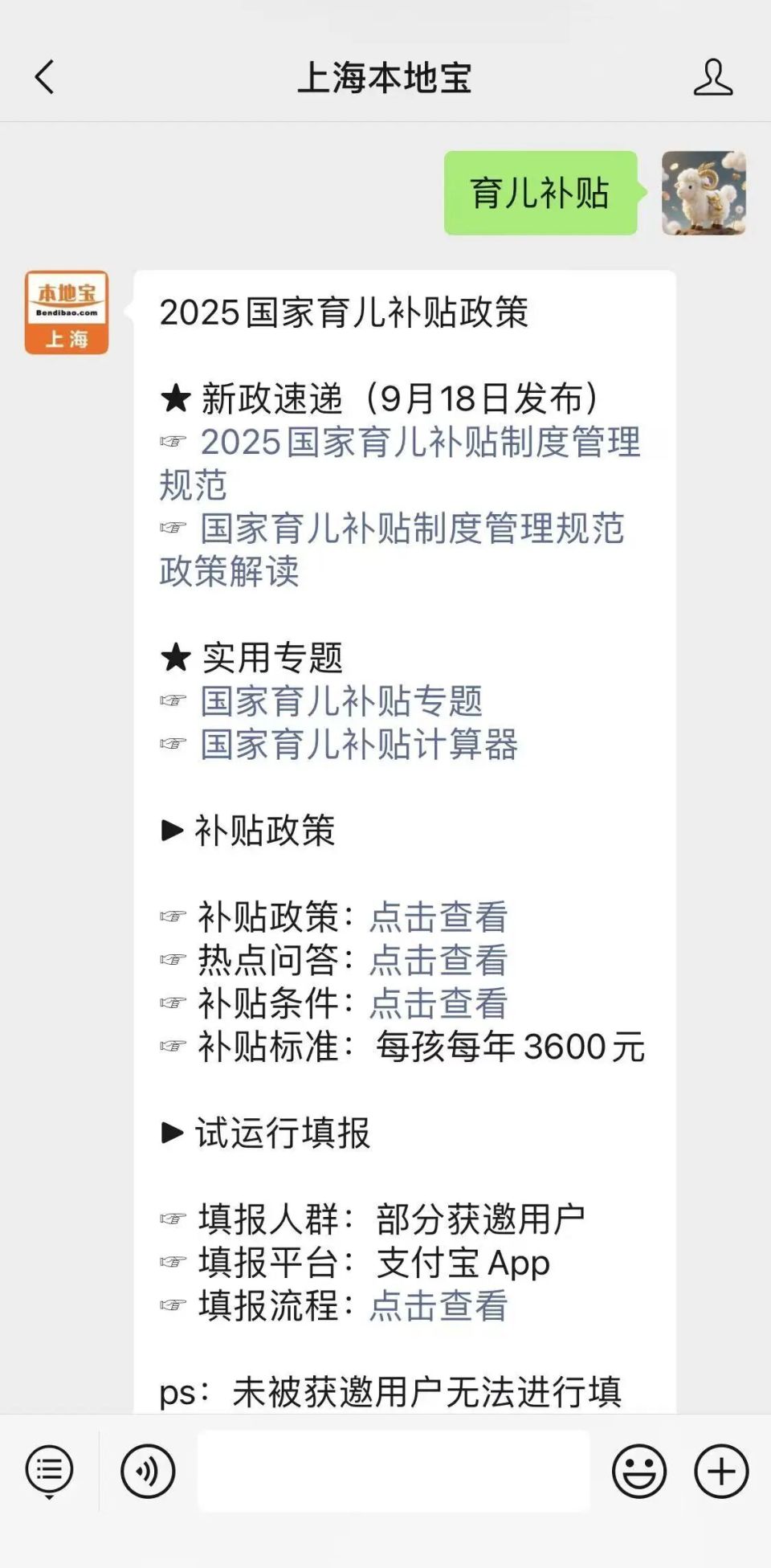The image size is (771, 1568).
Task: Click the 上海本地宝 chat title
Action: point(385,78)
